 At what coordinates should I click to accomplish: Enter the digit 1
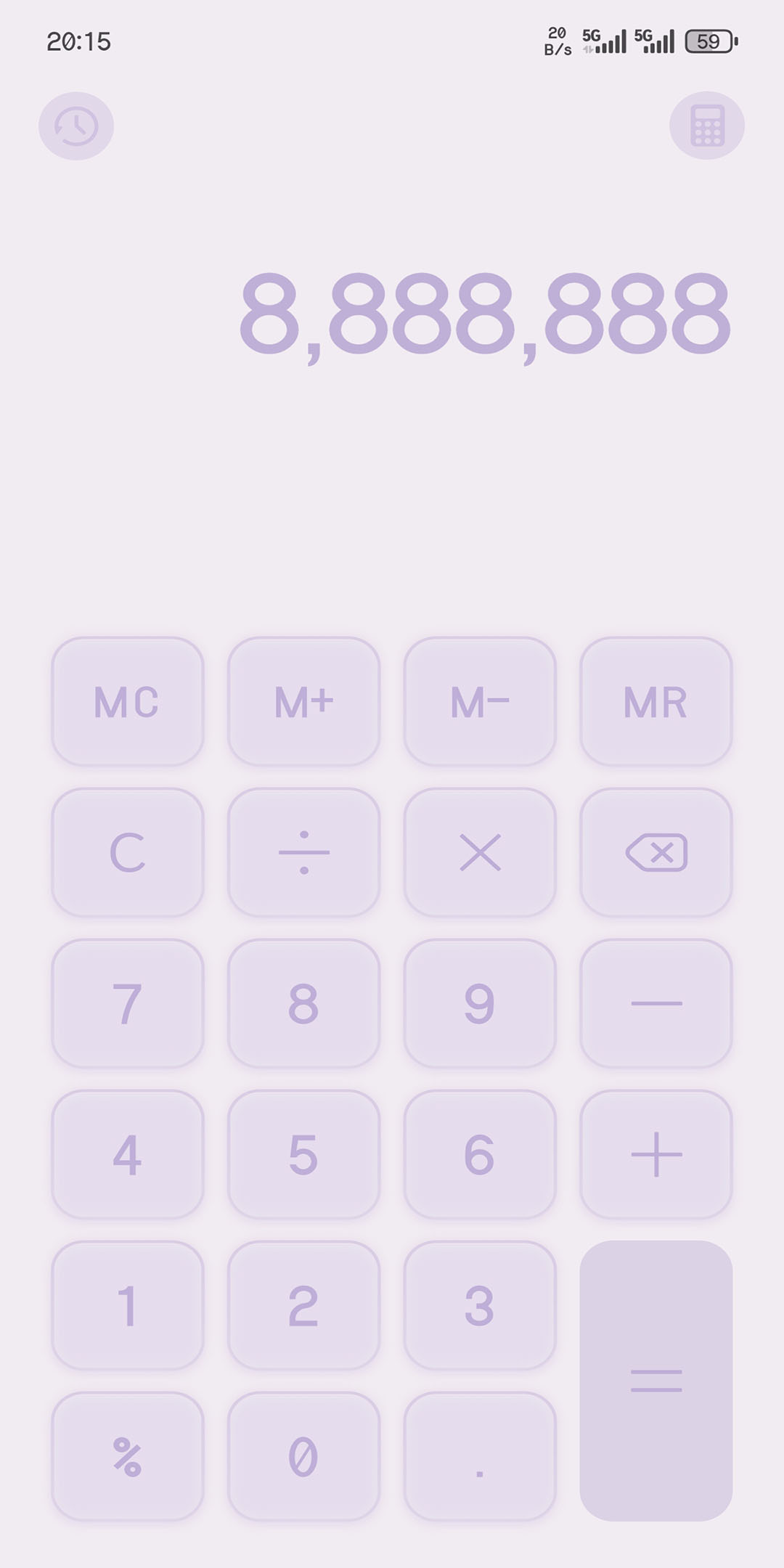click(128, 1305)
